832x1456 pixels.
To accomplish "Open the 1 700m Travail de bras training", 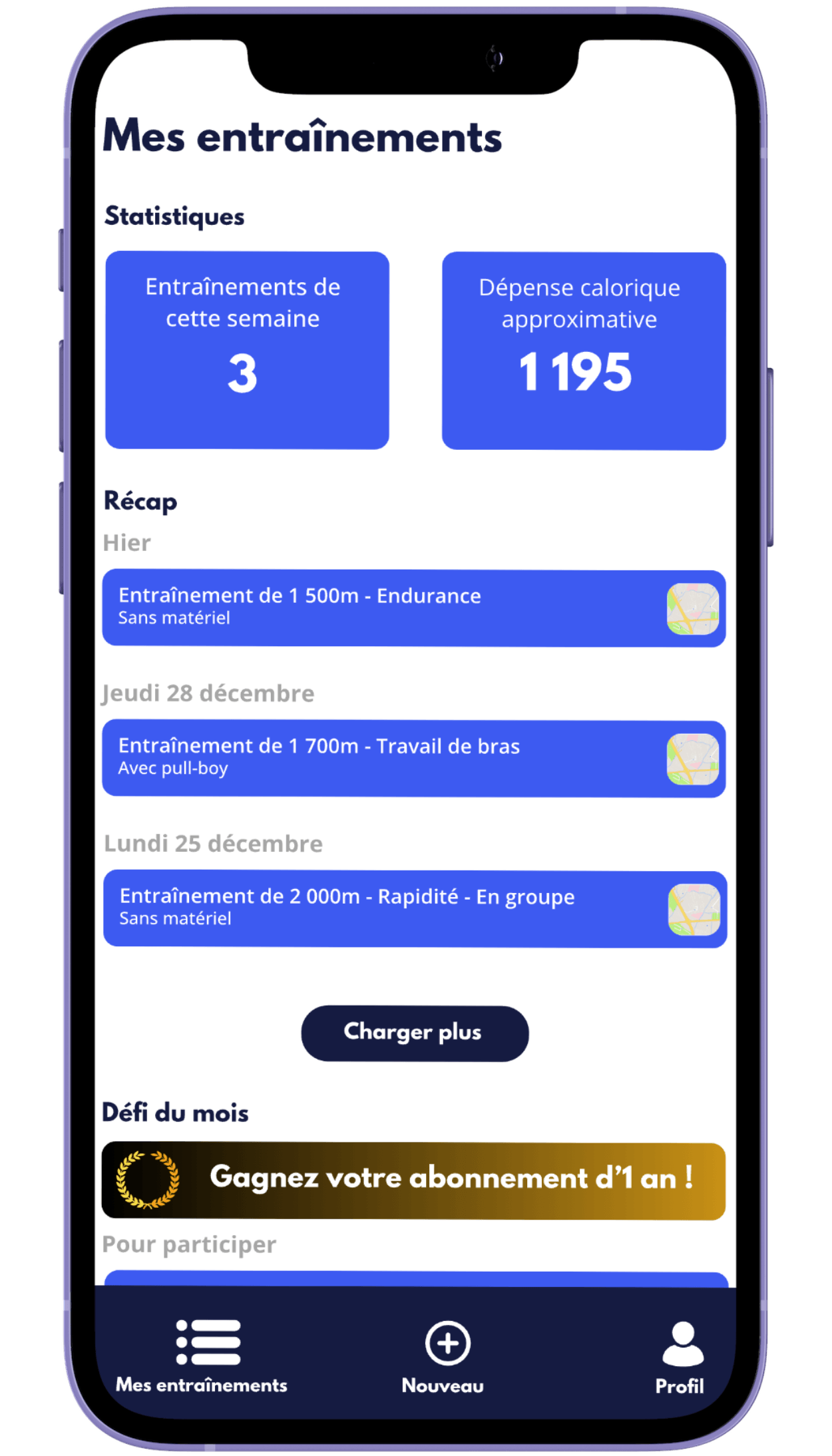I will tap(373, 757).
